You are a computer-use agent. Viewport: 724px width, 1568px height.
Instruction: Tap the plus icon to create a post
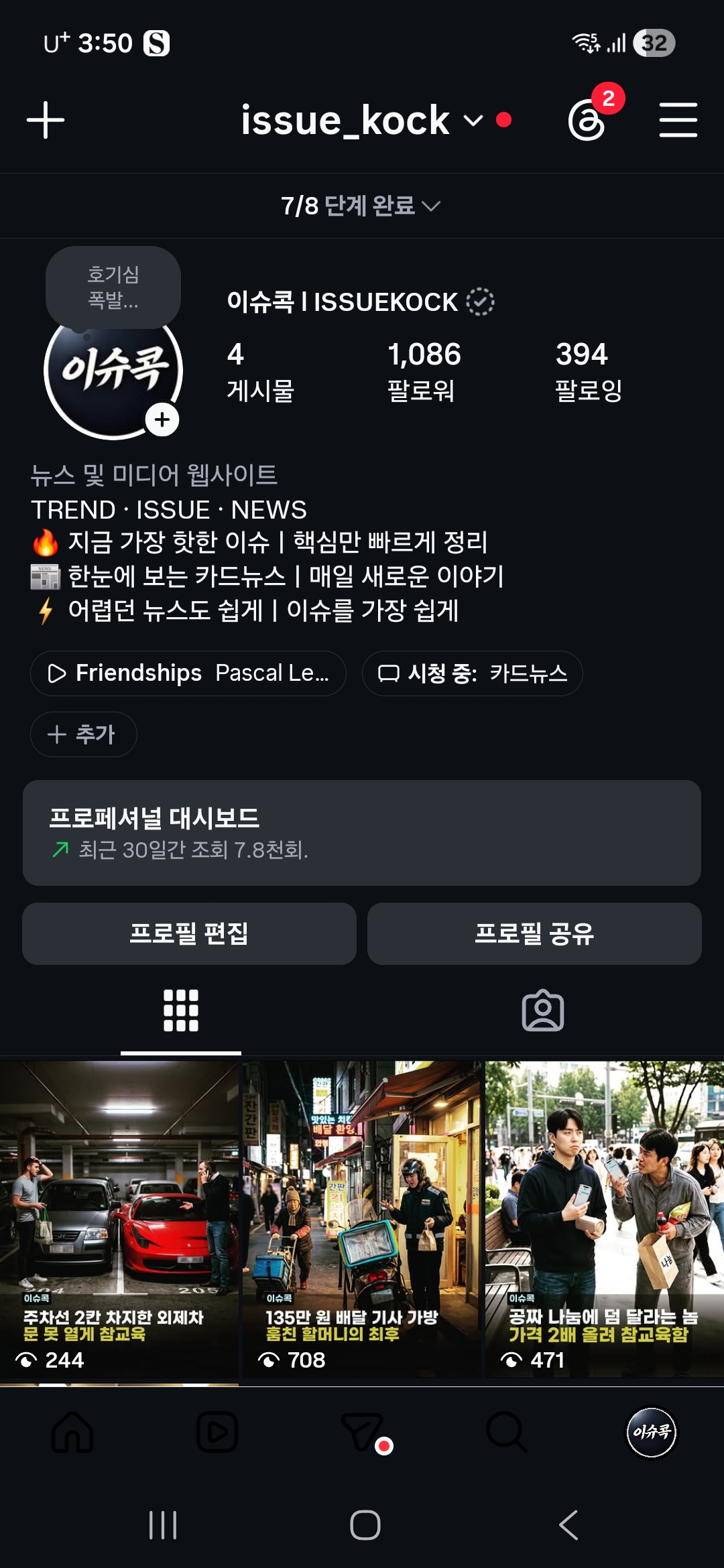click(x=46, y=121)
